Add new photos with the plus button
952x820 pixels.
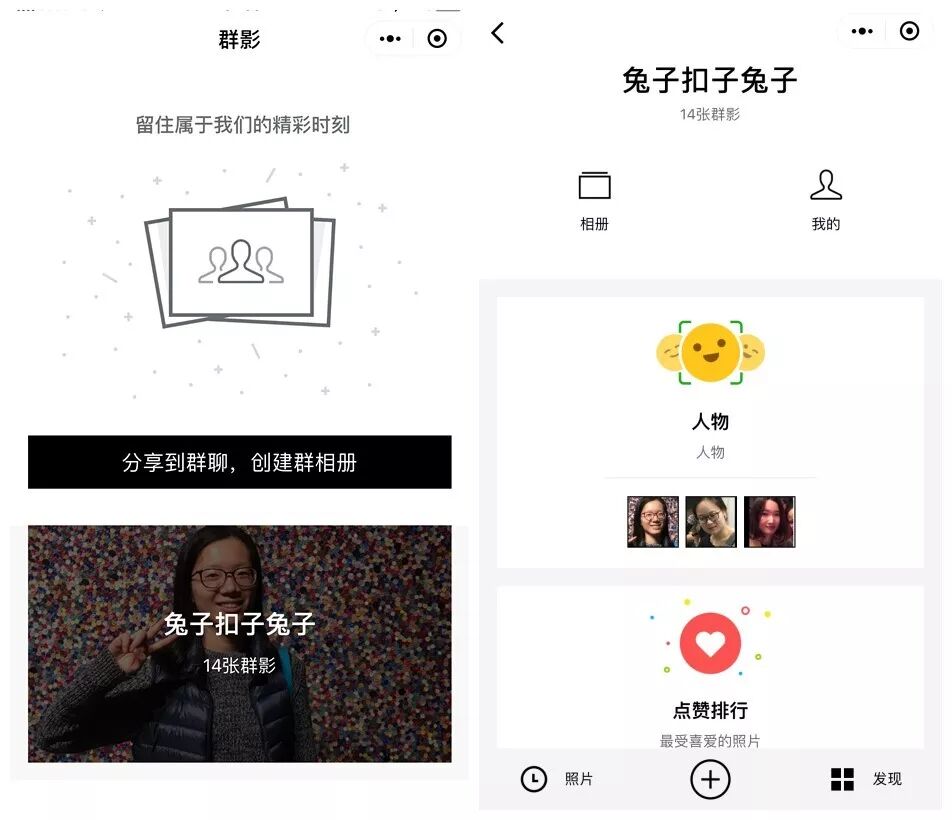click(710, 779)
